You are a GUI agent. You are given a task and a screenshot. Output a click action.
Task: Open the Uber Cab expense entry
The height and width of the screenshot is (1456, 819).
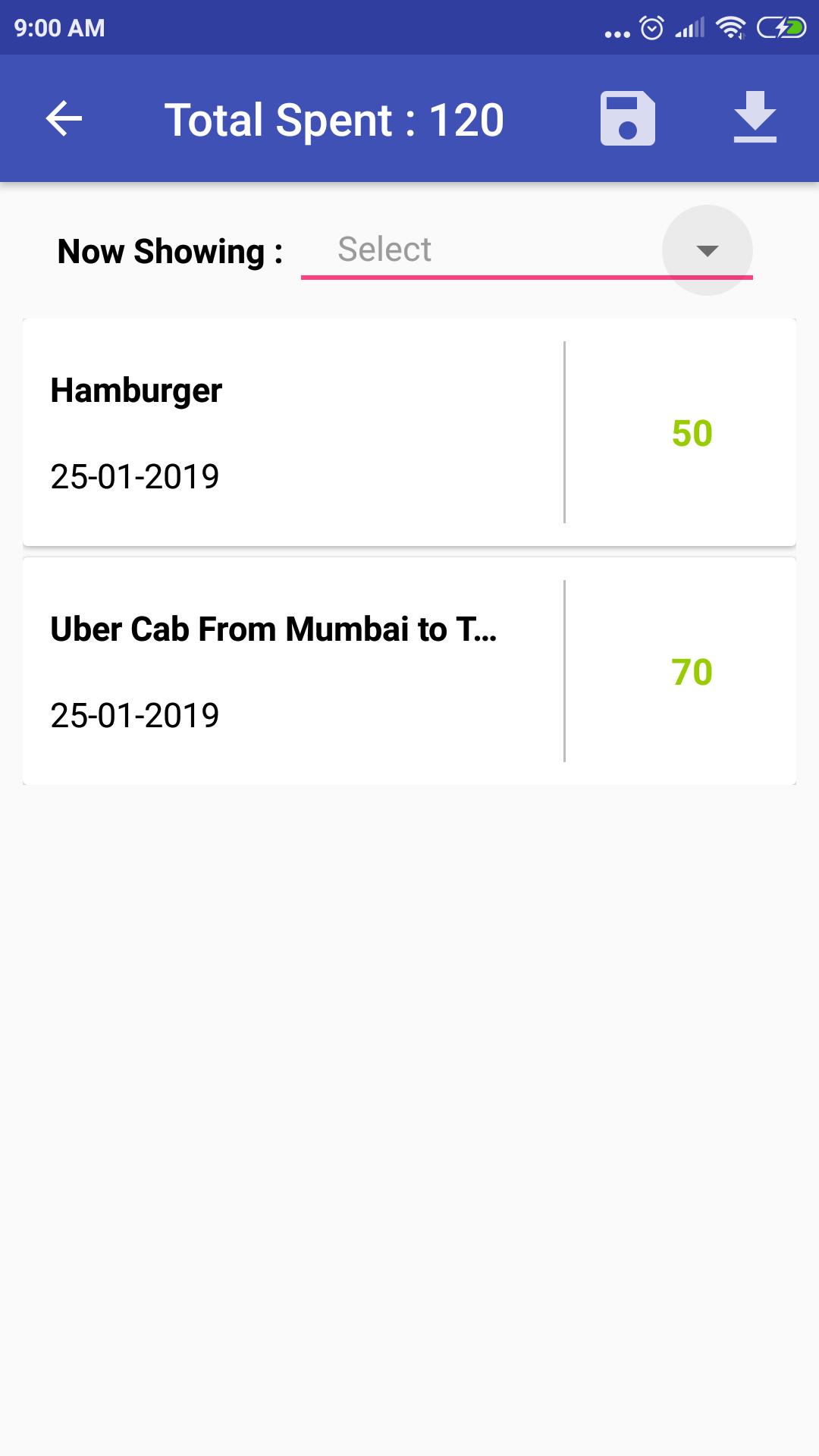[x=409, y=671]
